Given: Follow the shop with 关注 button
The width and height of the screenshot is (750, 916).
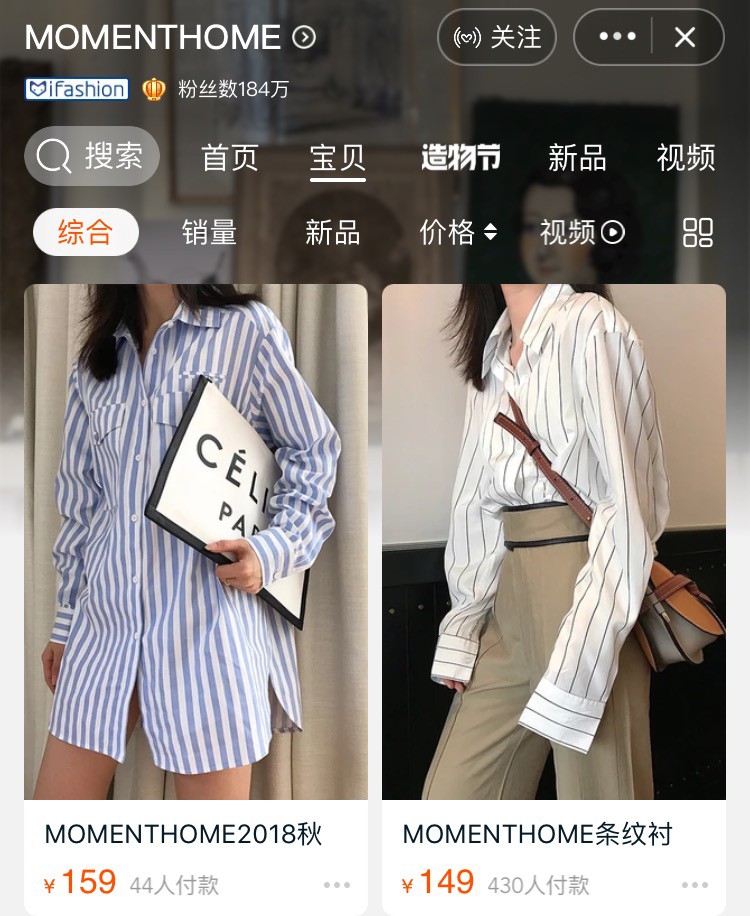Looking at the screenshot, I should coord(497,38).
